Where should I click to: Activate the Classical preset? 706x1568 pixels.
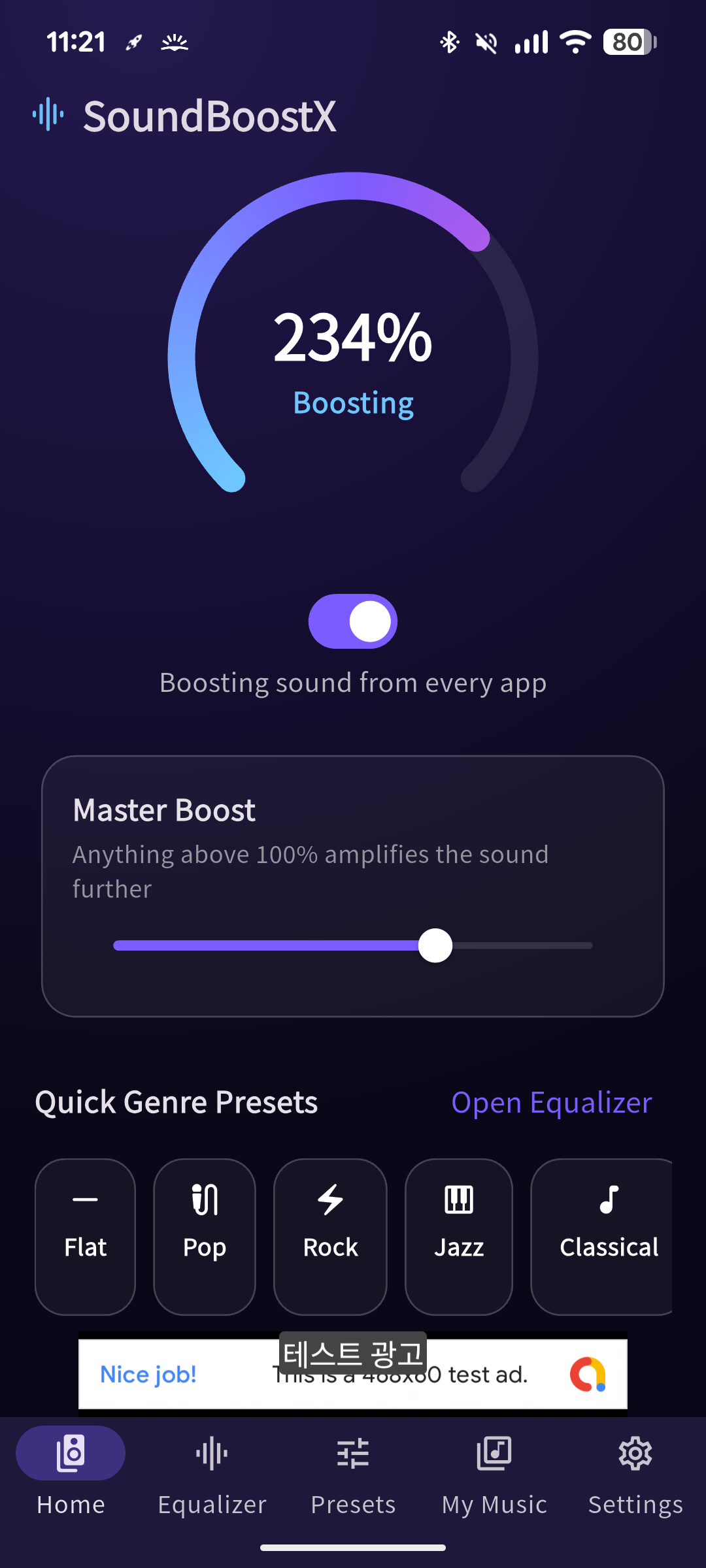602,1237
